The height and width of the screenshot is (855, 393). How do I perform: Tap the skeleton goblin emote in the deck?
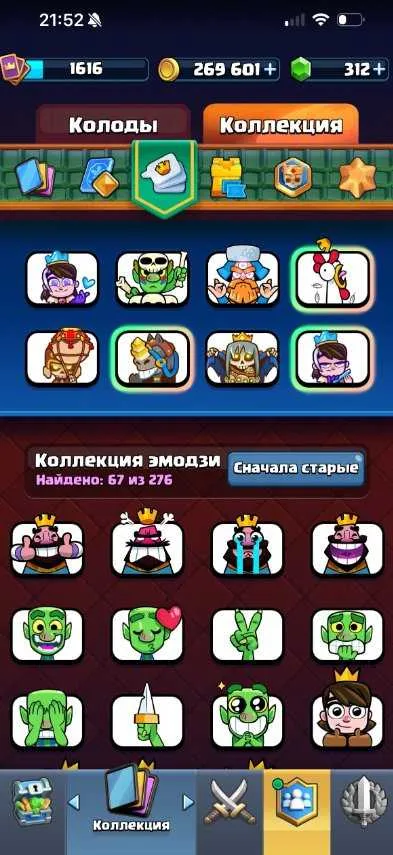click(152, 278)
